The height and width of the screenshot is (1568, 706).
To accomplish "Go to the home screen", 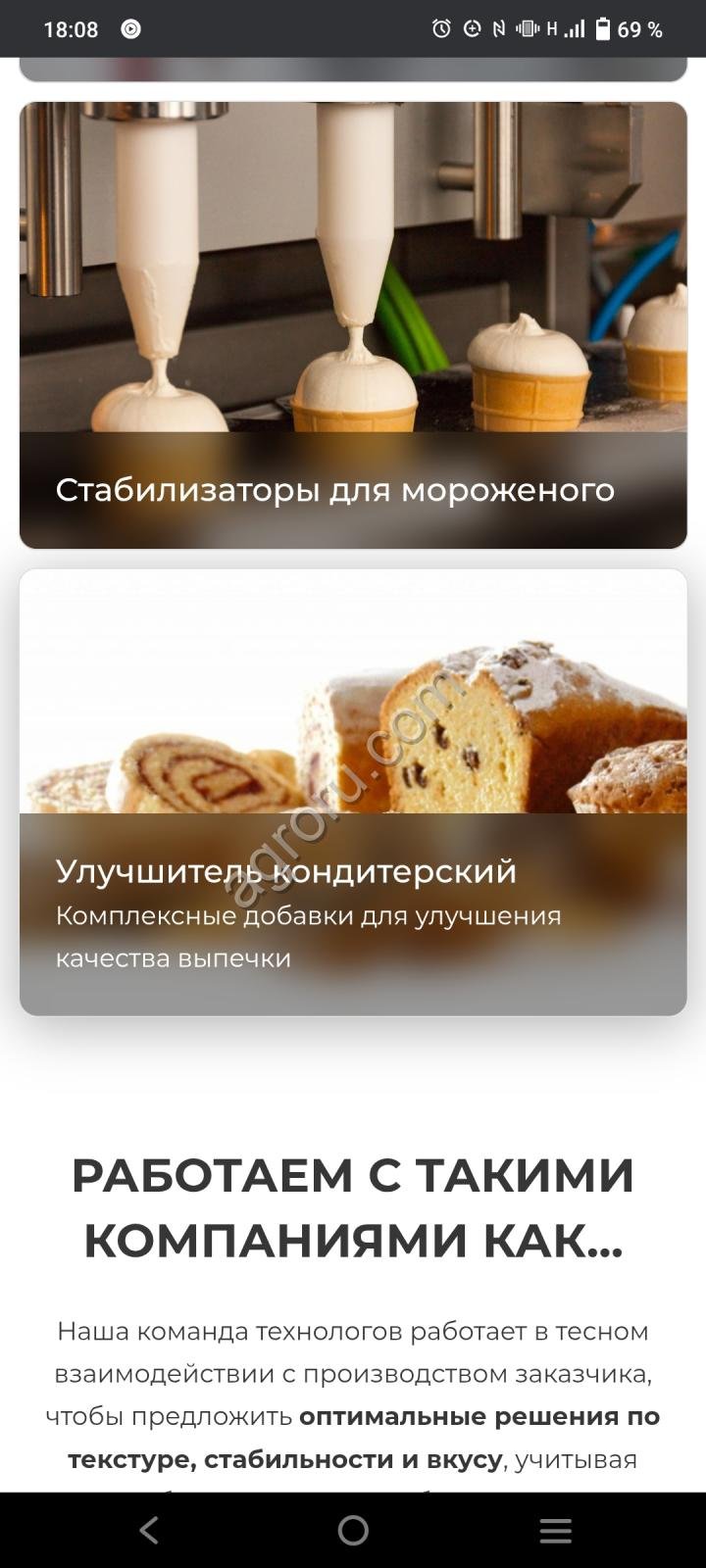I will pyautogui.click(x=353, y=1530).
